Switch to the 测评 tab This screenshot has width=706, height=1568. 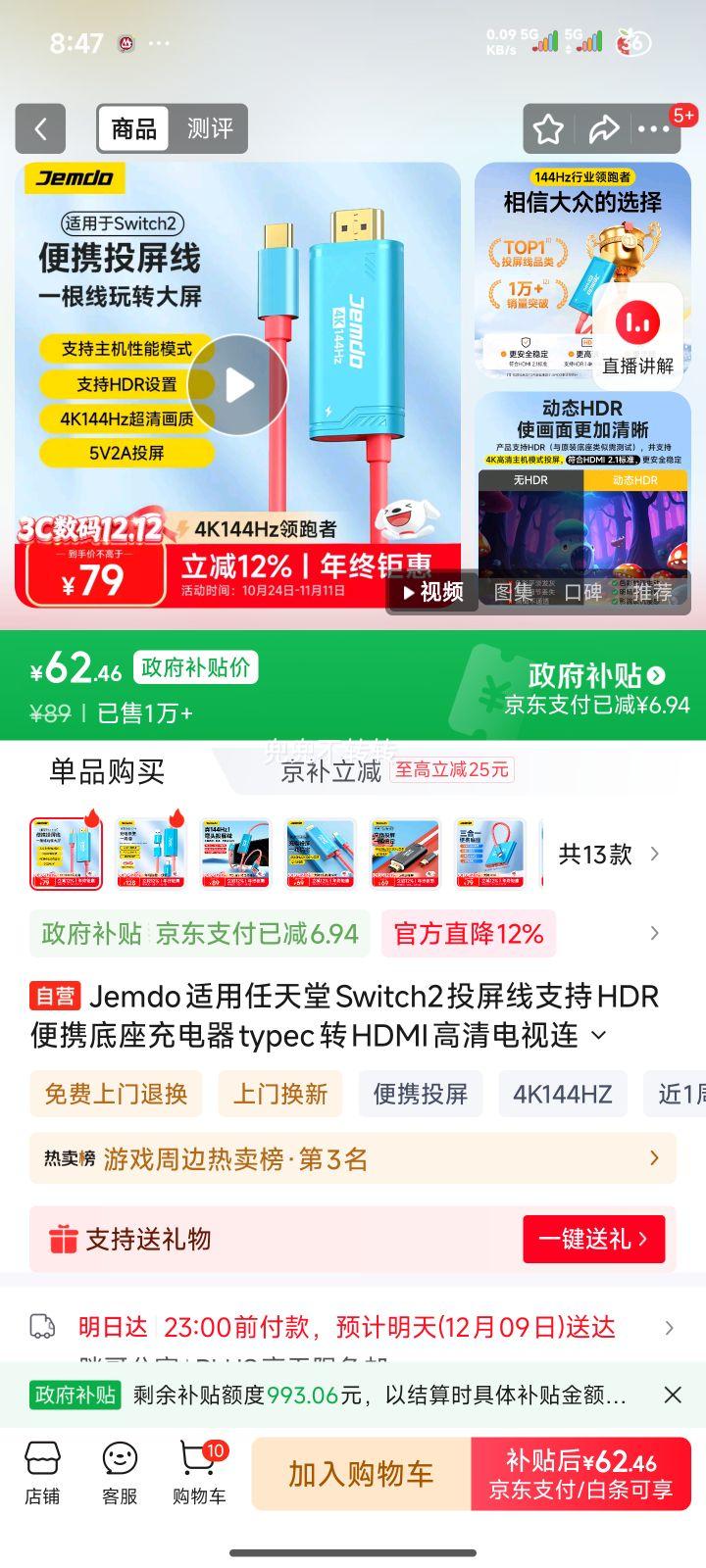(211, 128)
